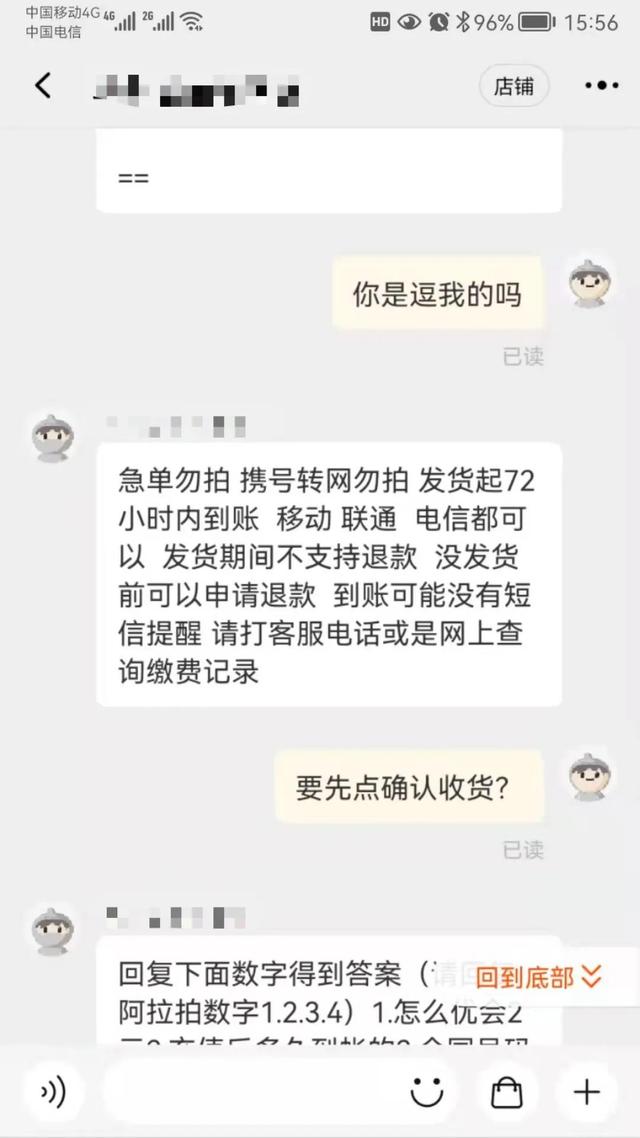The image size is (640, 1138).
Task: Open the three-dot more menu
Action: (x=601, y=86)
